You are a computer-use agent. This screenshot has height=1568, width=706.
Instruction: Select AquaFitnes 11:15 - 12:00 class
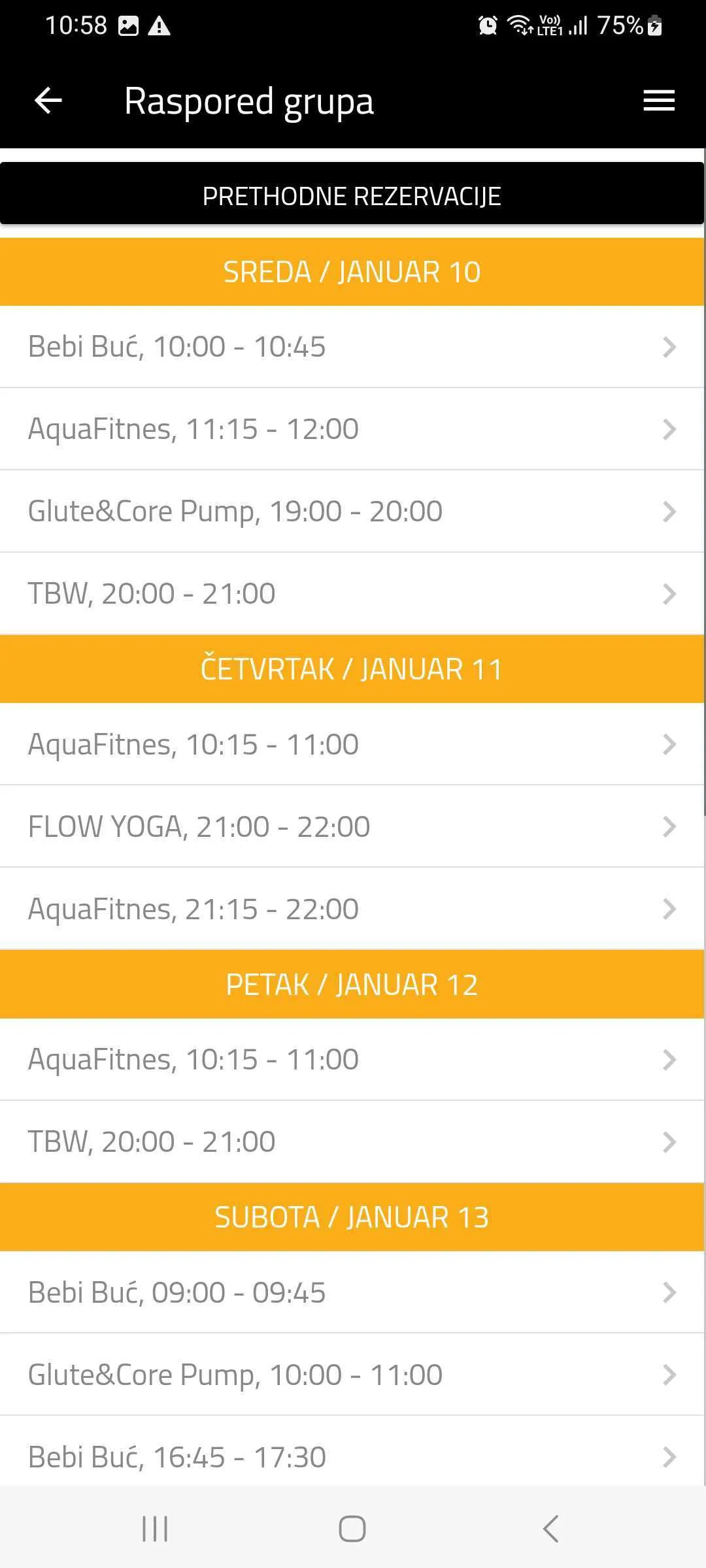(x=352, y=429)
